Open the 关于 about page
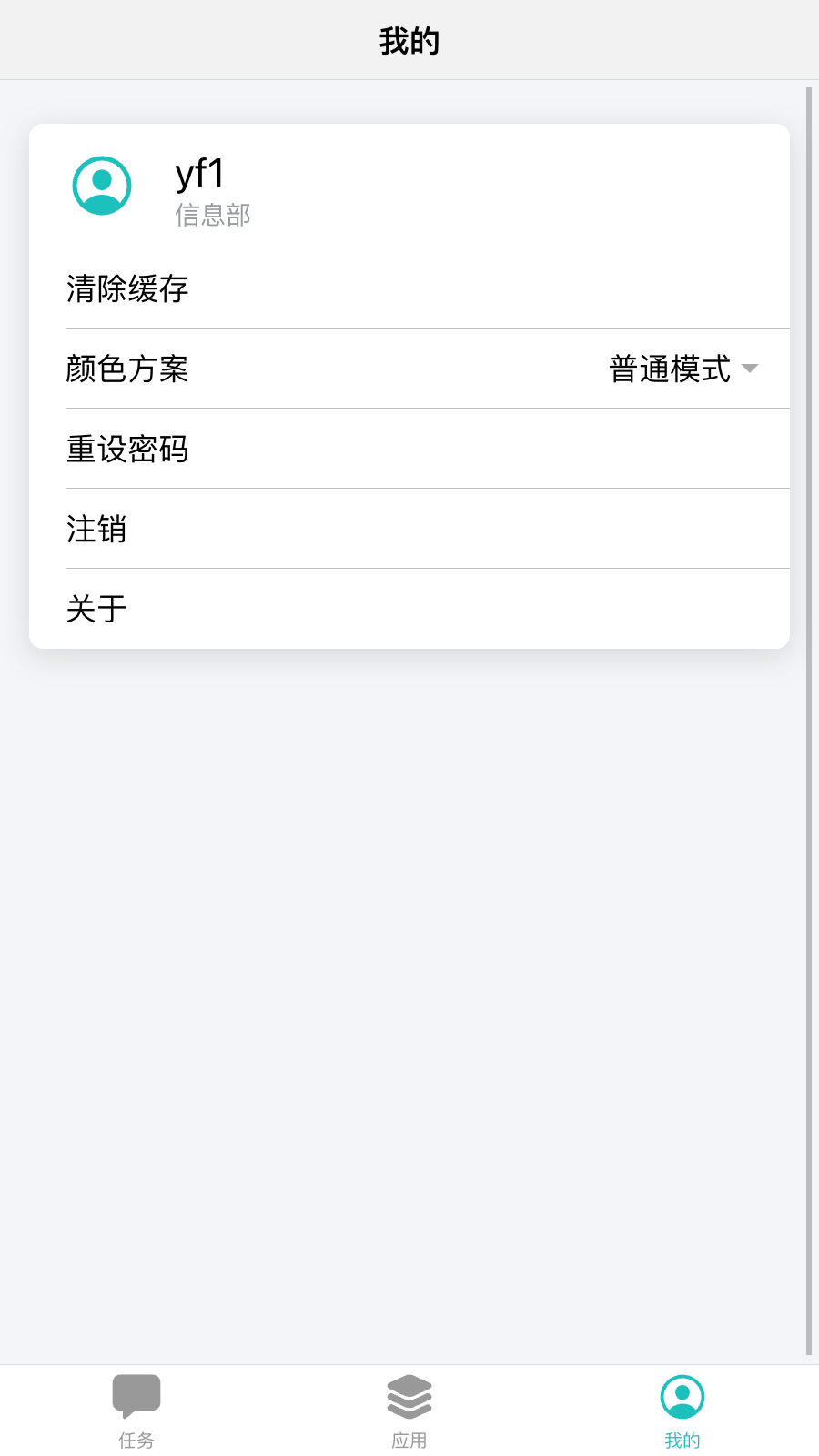Screen dimensions: 819x1456 pyautogui.click(x=95, y=609)
